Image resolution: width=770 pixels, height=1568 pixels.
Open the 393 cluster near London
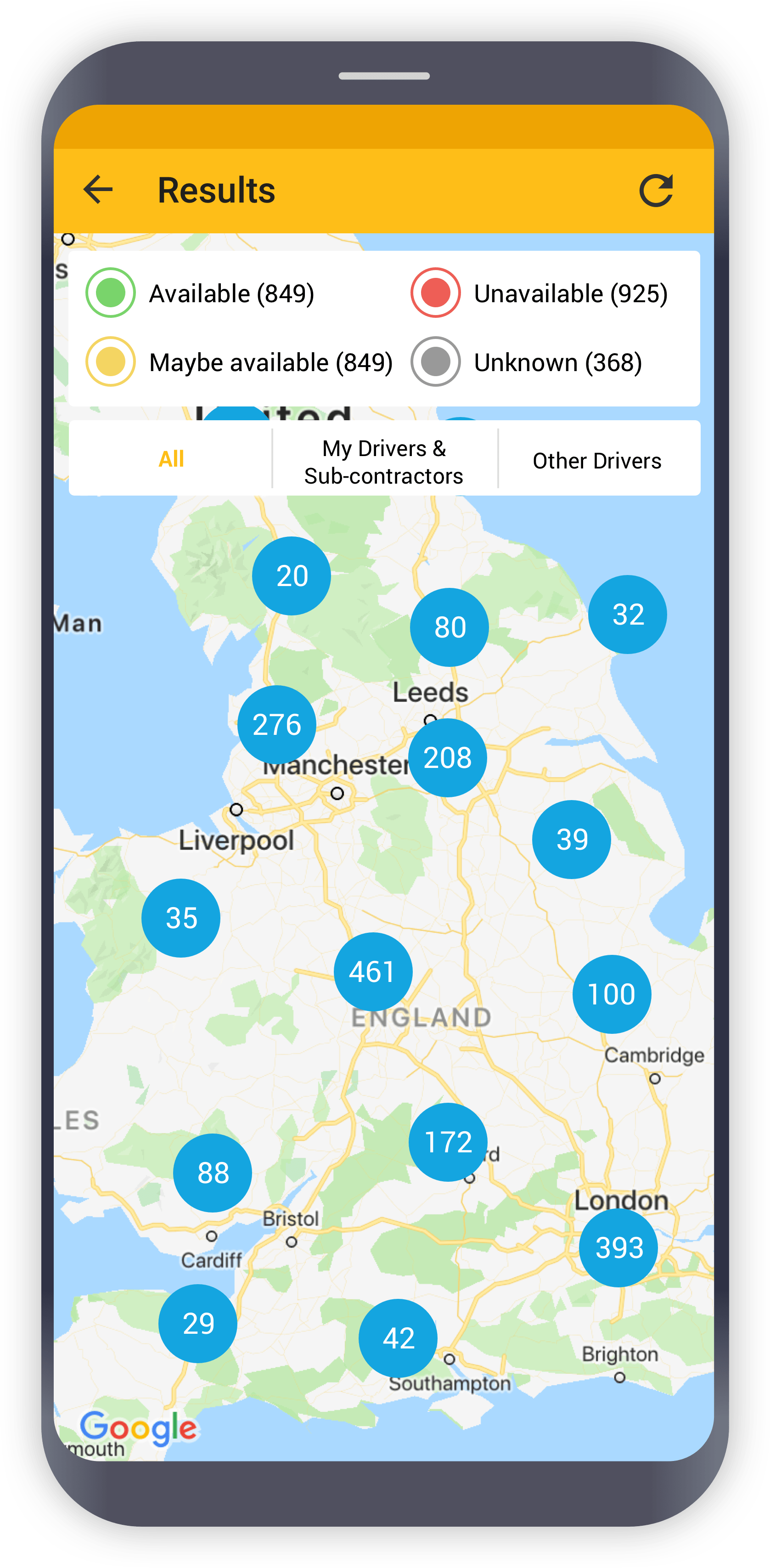(618, 1247)
